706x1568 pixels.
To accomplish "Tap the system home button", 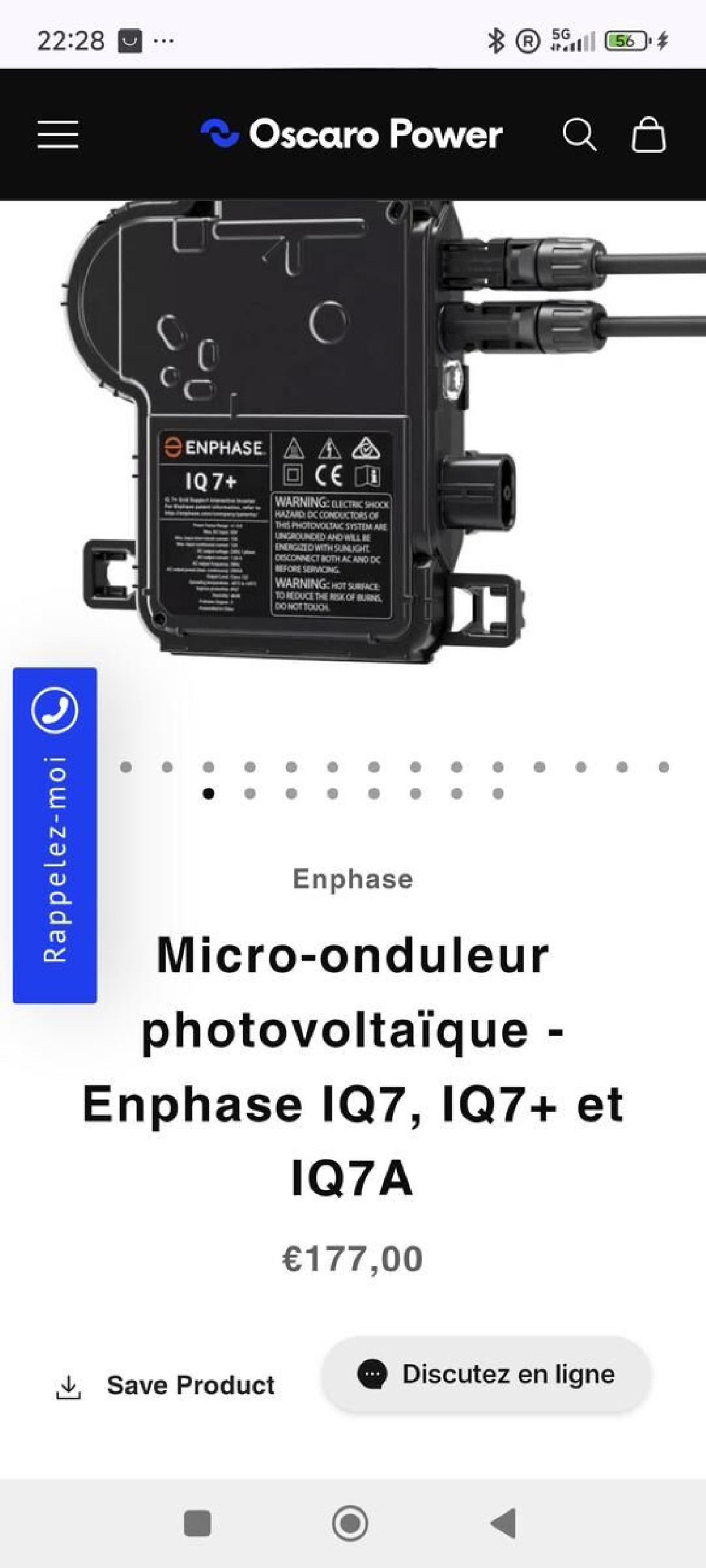I will (350, 1523).
